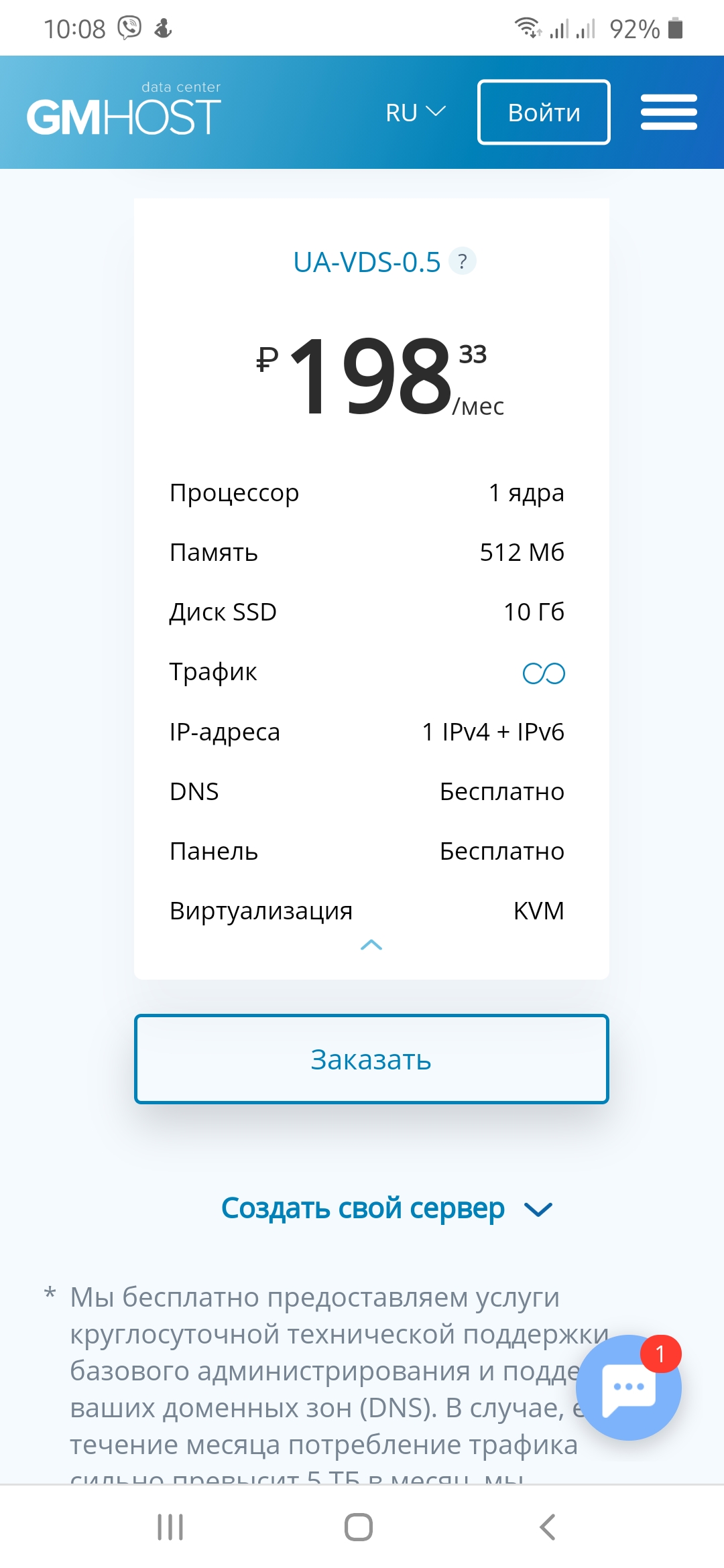Collapse the plan details chevron

point(371,945)
